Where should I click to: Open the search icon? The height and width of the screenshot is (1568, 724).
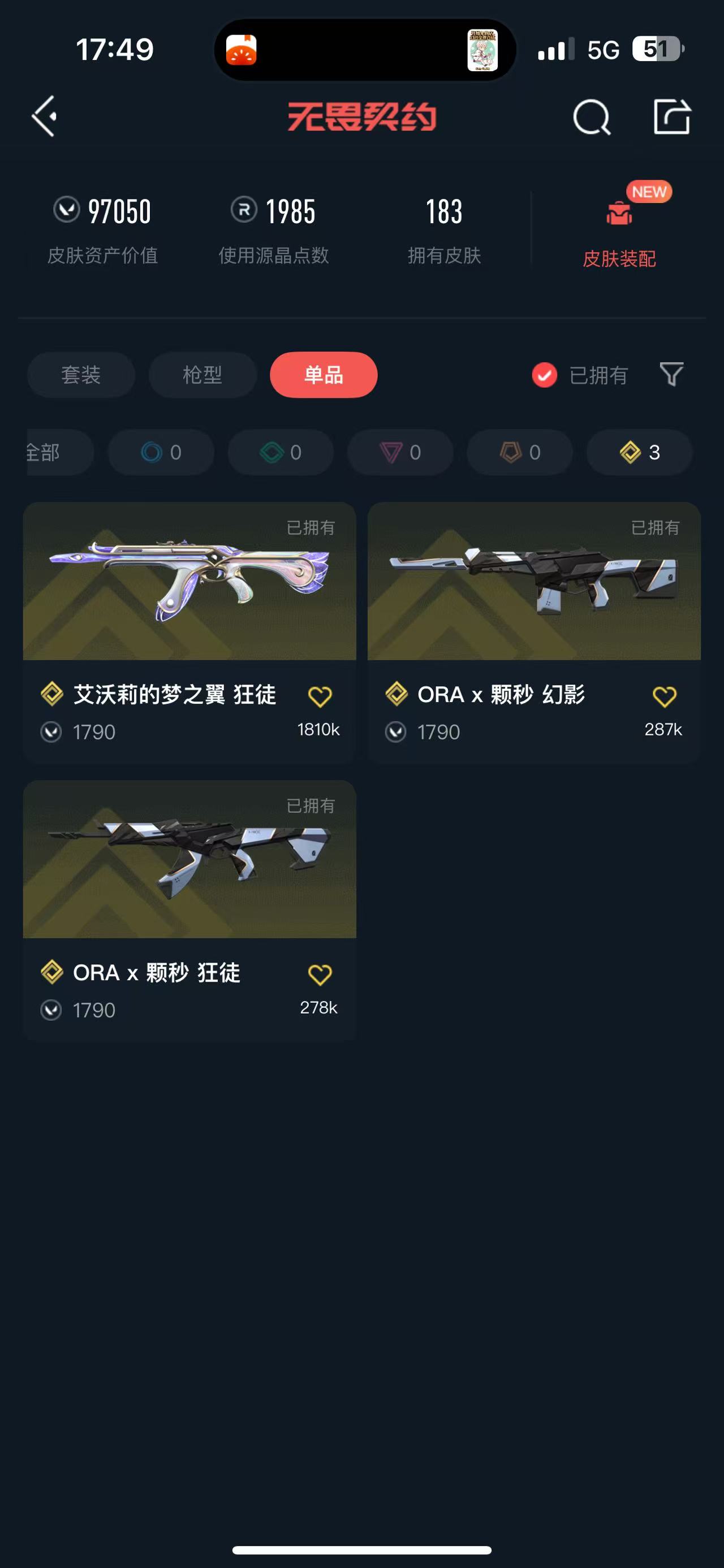pos(591,116)
